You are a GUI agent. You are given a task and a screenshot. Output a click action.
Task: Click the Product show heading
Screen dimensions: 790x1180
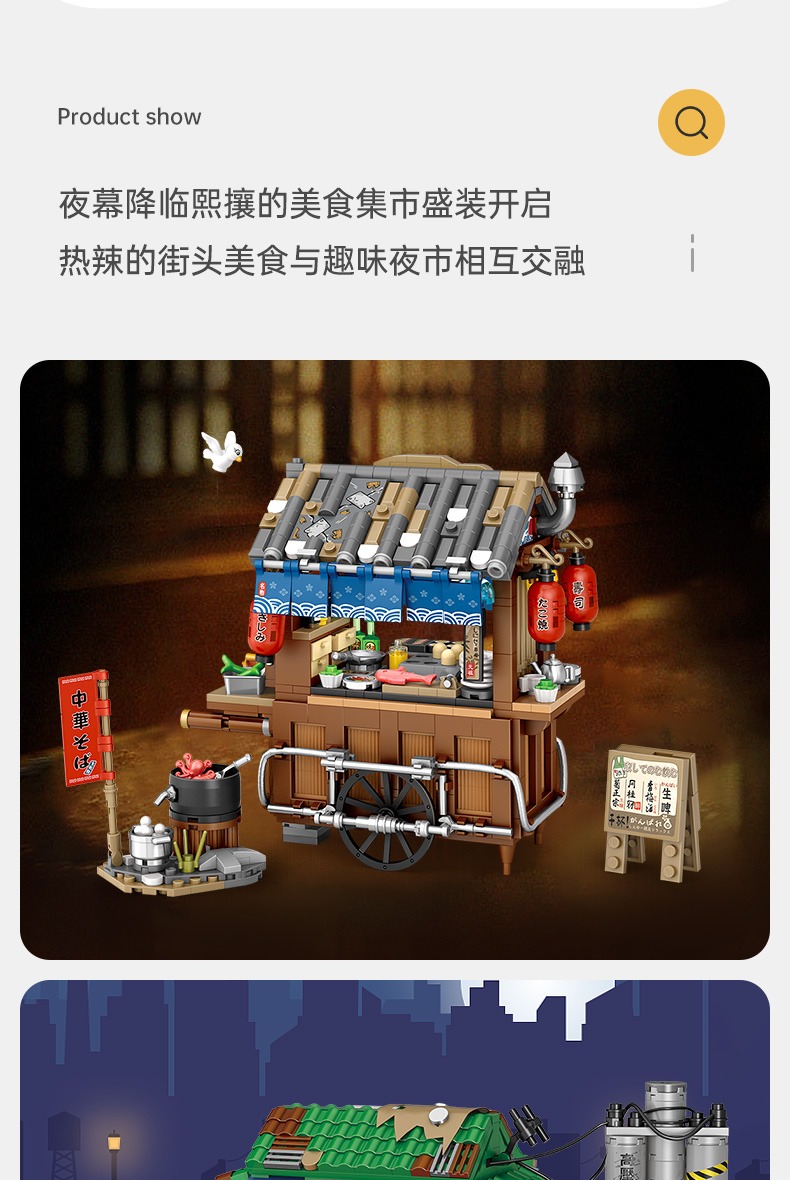[x=129, y=117]
